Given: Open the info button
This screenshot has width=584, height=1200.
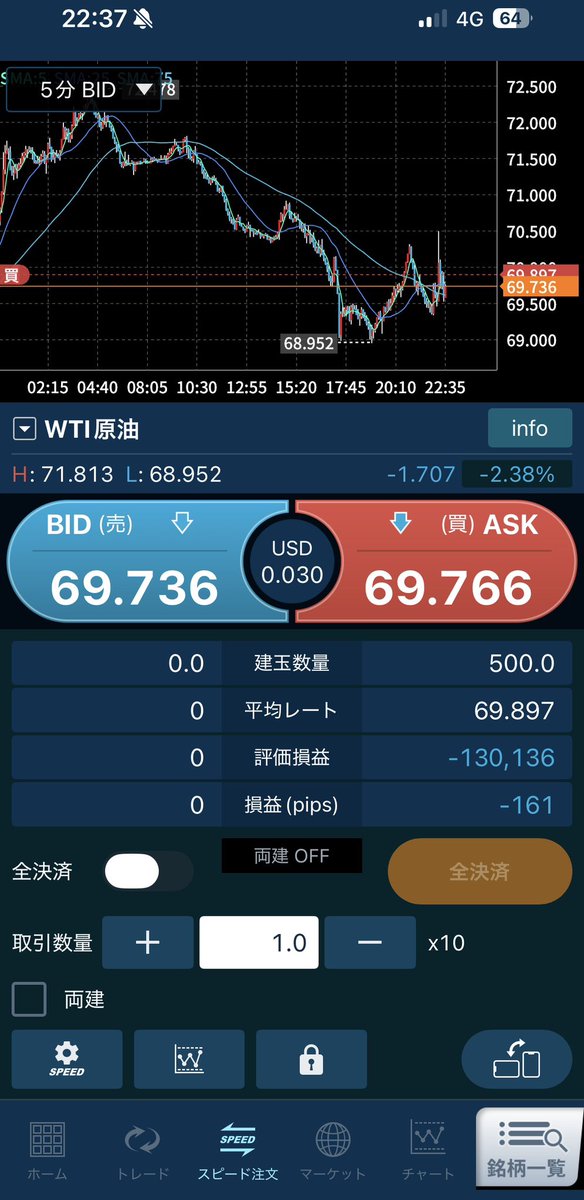Looking at the screenshot, I should click(x=530, y=428).
